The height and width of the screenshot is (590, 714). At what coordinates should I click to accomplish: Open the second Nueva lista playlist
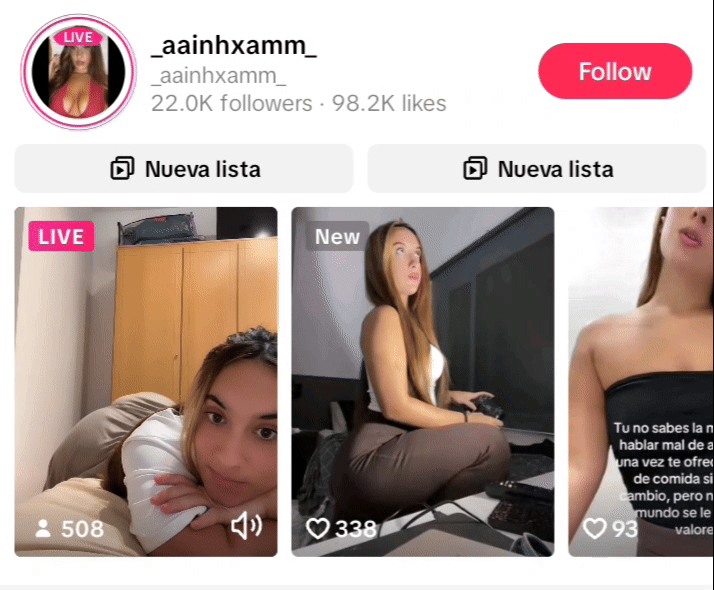point(537,169)
